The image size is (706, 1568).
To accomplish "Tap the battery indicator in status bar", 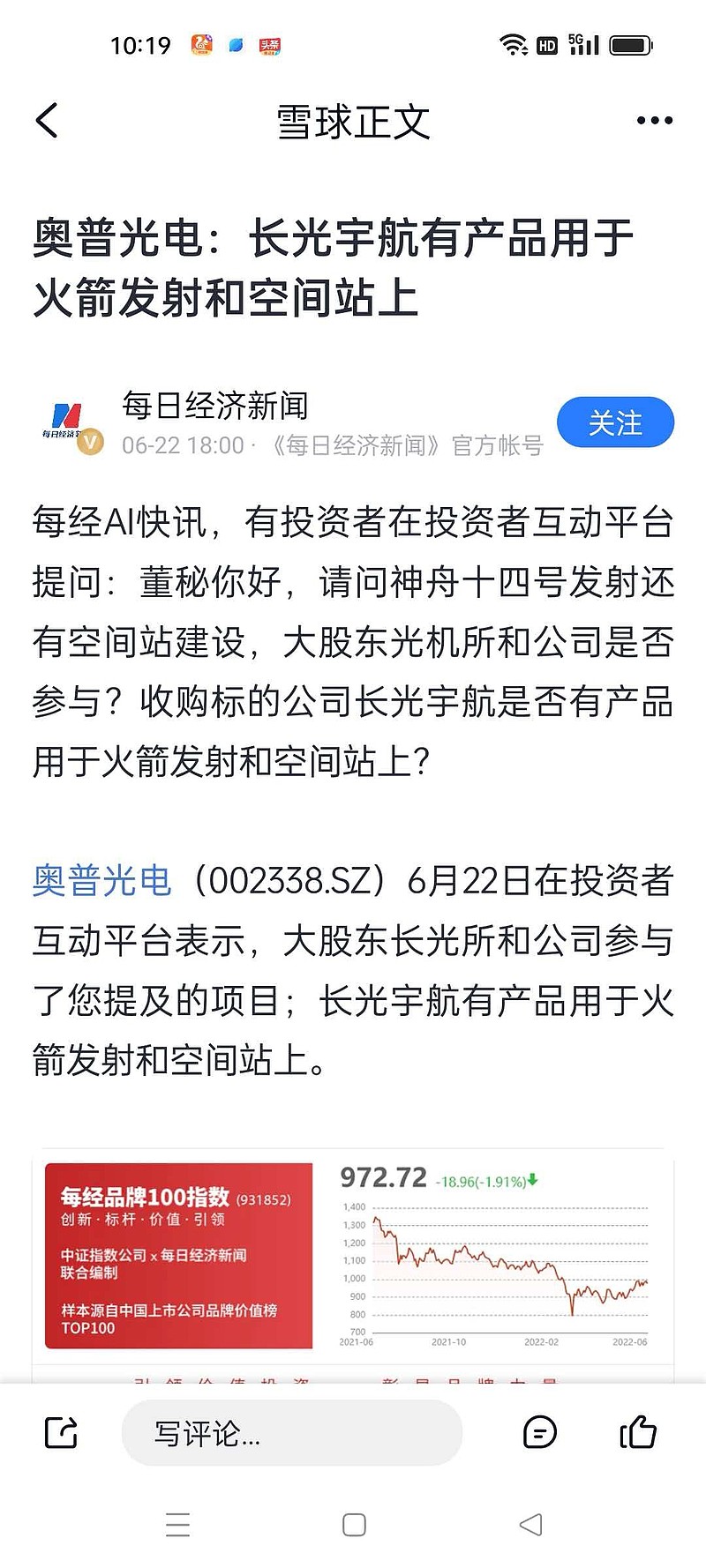I will (628, 43).
